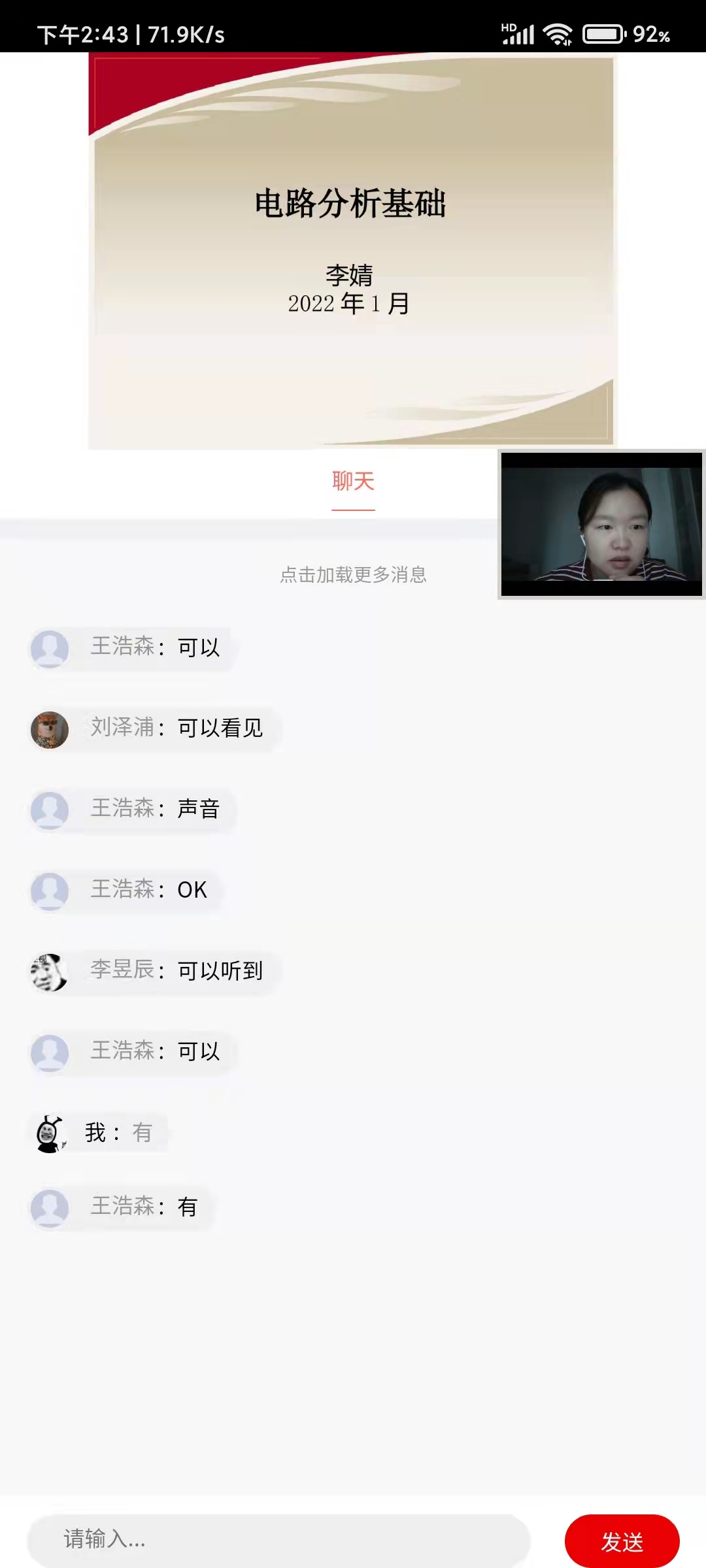Switch to the 聊天 tab
Image resolution: width=706 pixels, height=1568 pixels.
(353, 482)
